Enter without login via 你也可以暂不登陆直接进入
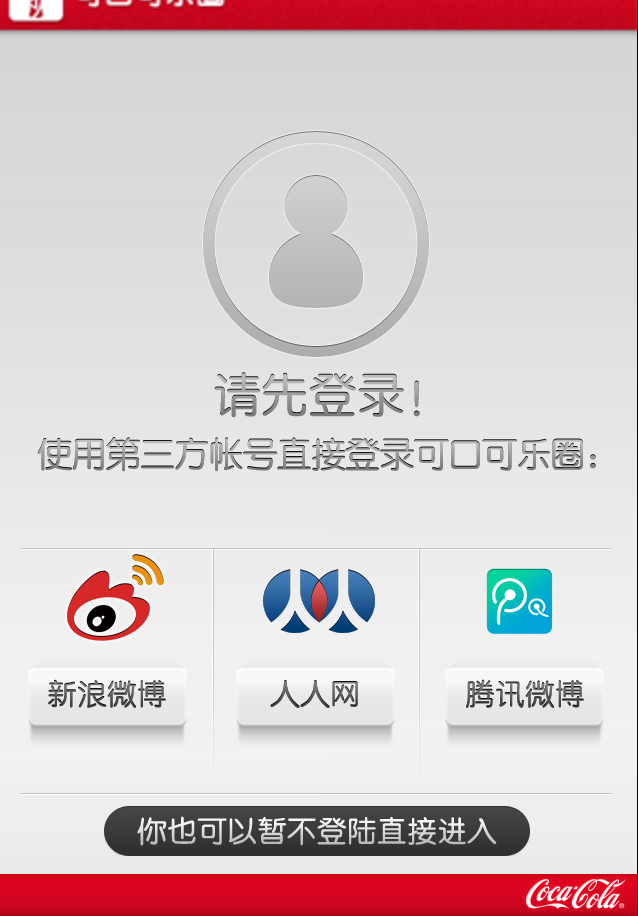This screenshot has height=916, width=638. 316,831
